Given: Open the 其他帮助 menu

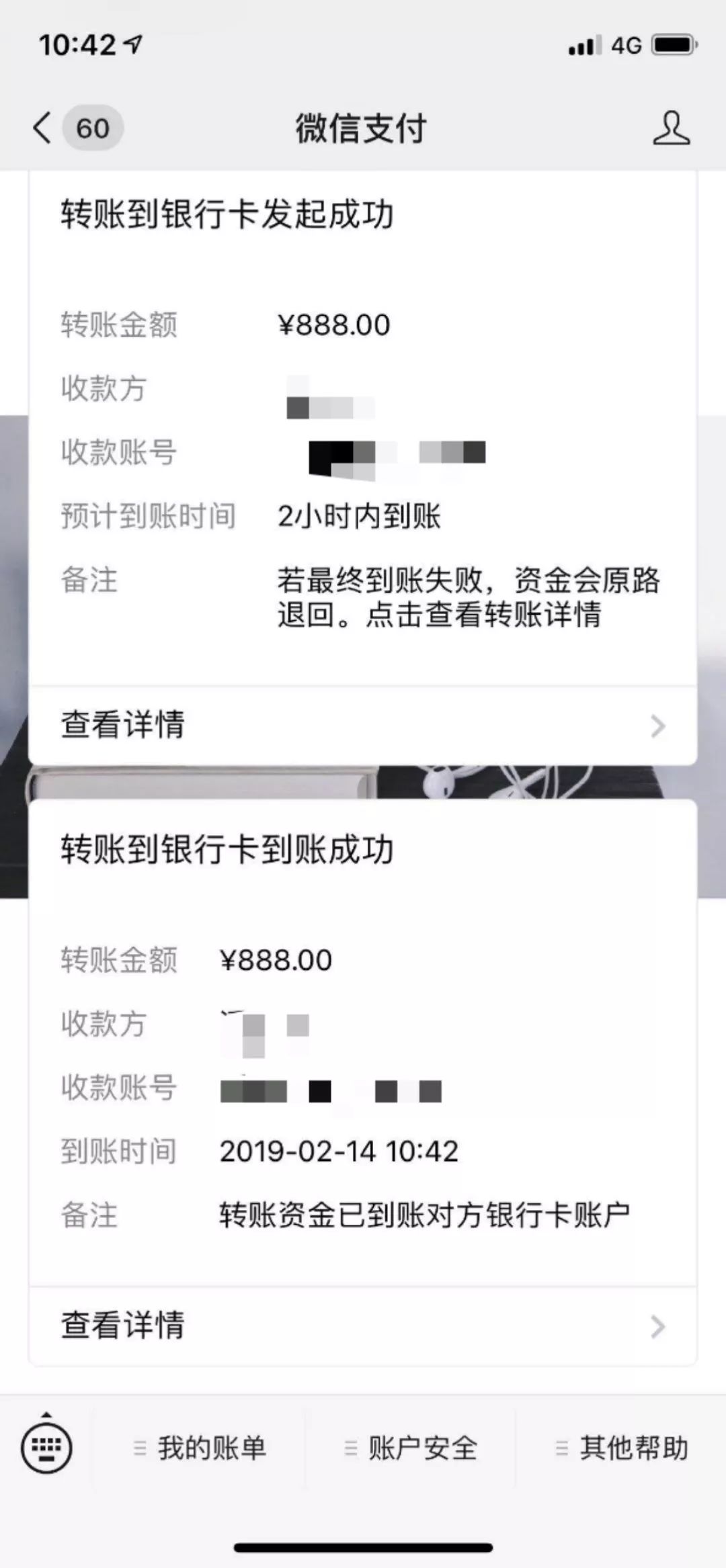Looking at the screenshot, I should pos(621,1448).
